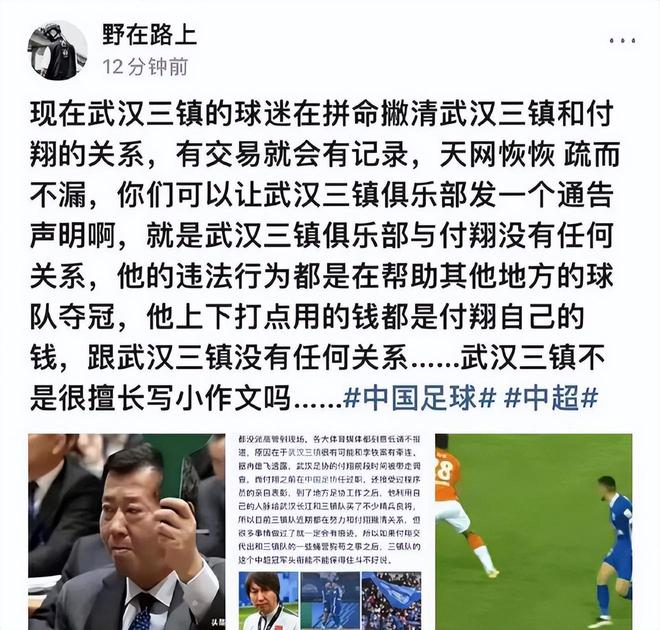The image size is (660, 630).
Task: Open the middle image with text and photos
Action: pos(329,531)
